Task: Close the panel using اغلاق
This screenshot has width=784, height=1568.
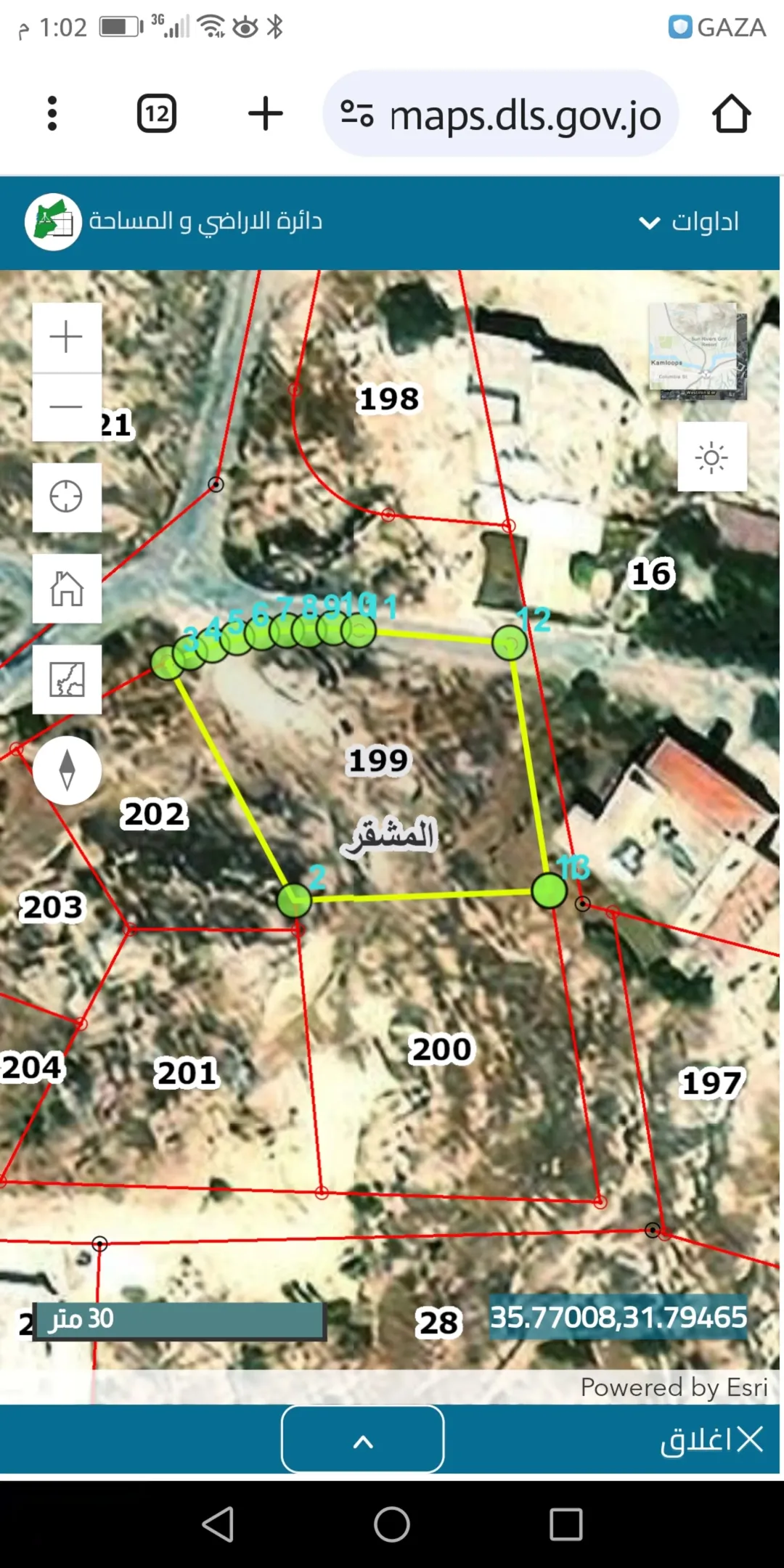Action: click(x=712, y=1440)
